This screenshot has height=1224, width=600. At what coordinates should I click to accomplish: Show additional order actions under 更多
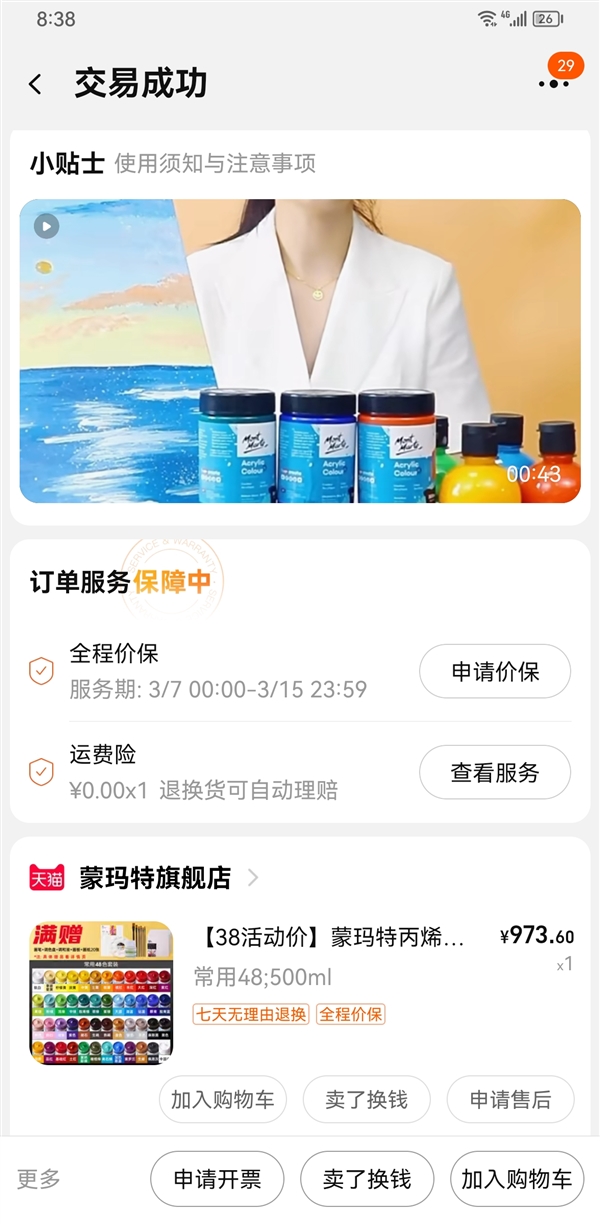[x=39, y=1179]
